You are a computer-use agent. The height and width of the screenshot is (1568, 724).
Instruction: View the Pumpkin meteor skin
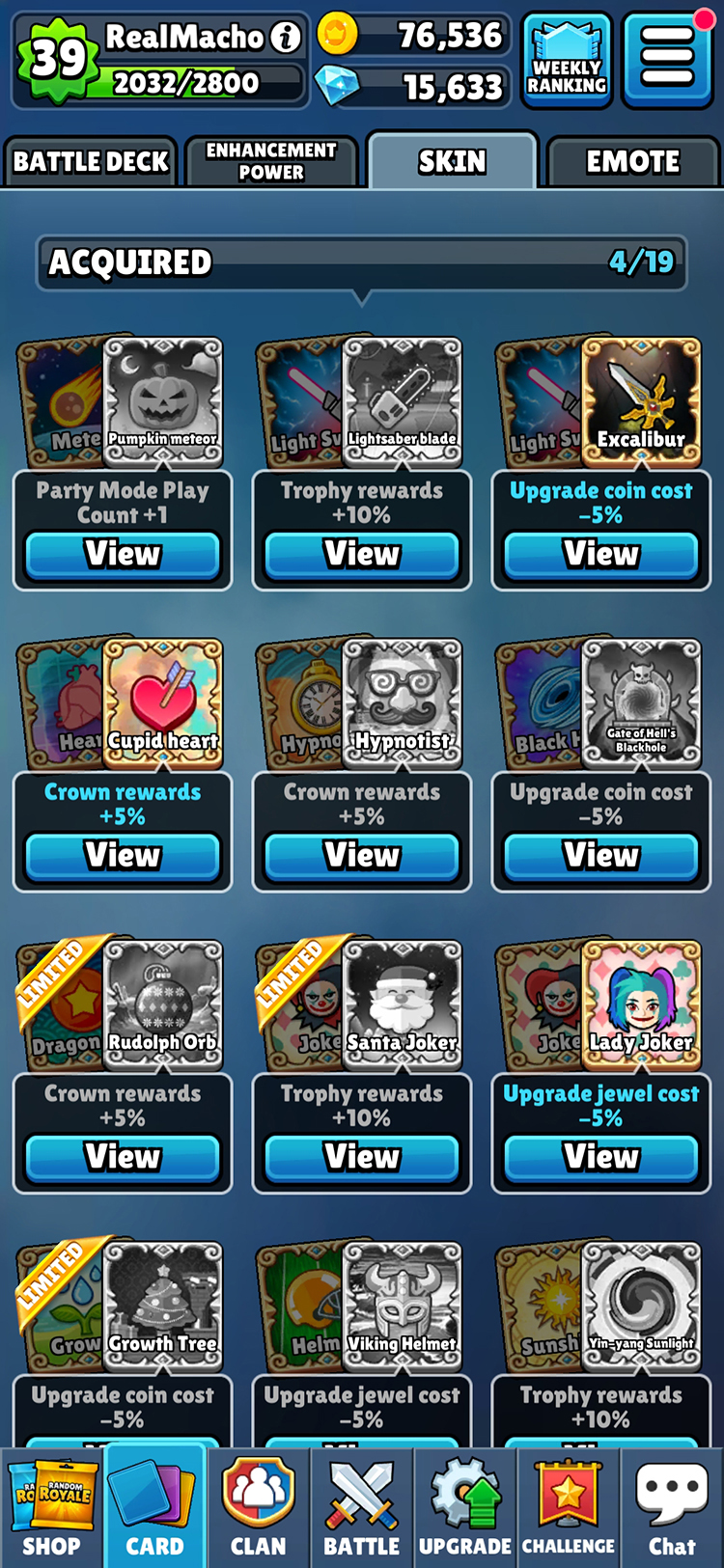pos(123,554)
